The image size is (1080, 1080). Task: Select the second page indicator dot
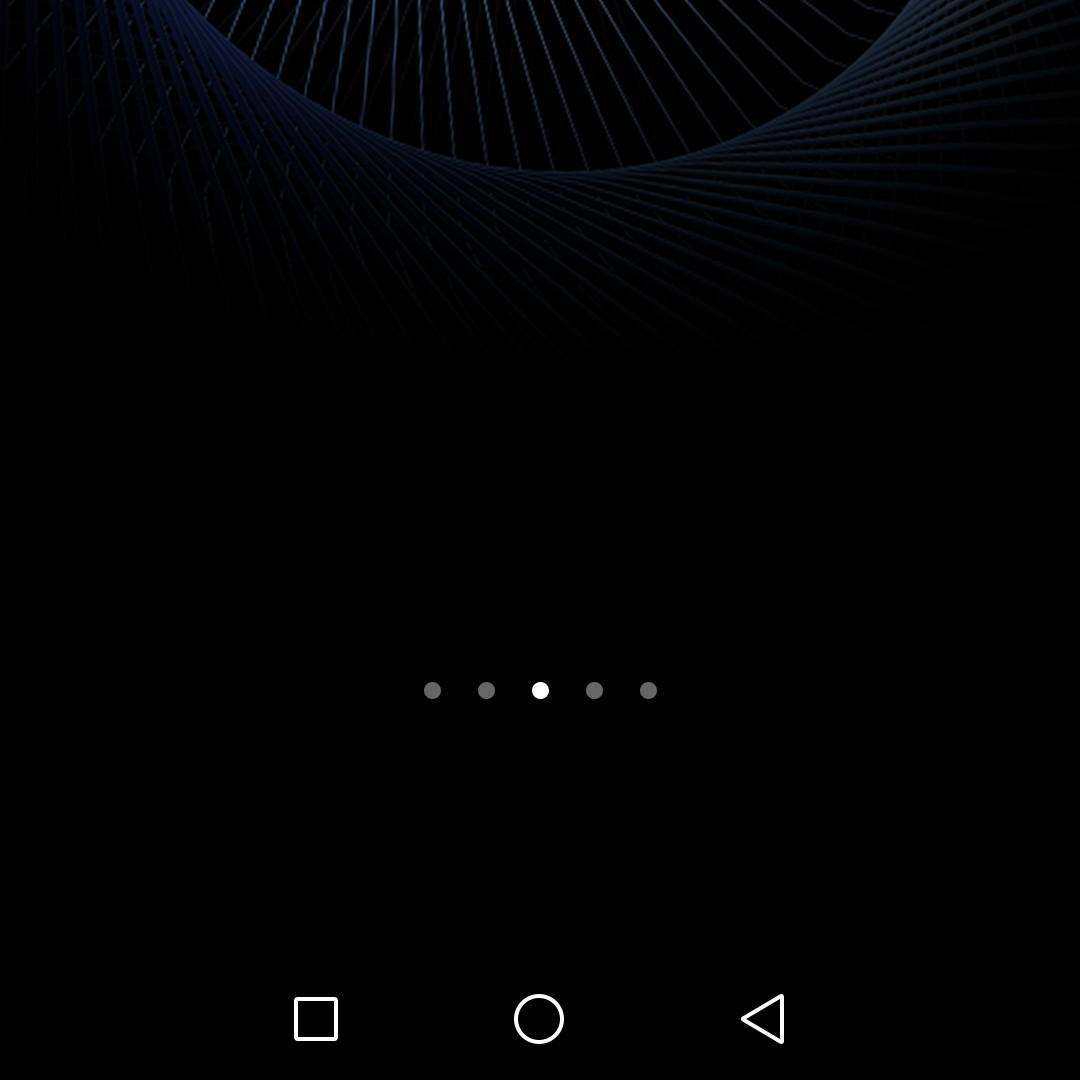point(486,690)
